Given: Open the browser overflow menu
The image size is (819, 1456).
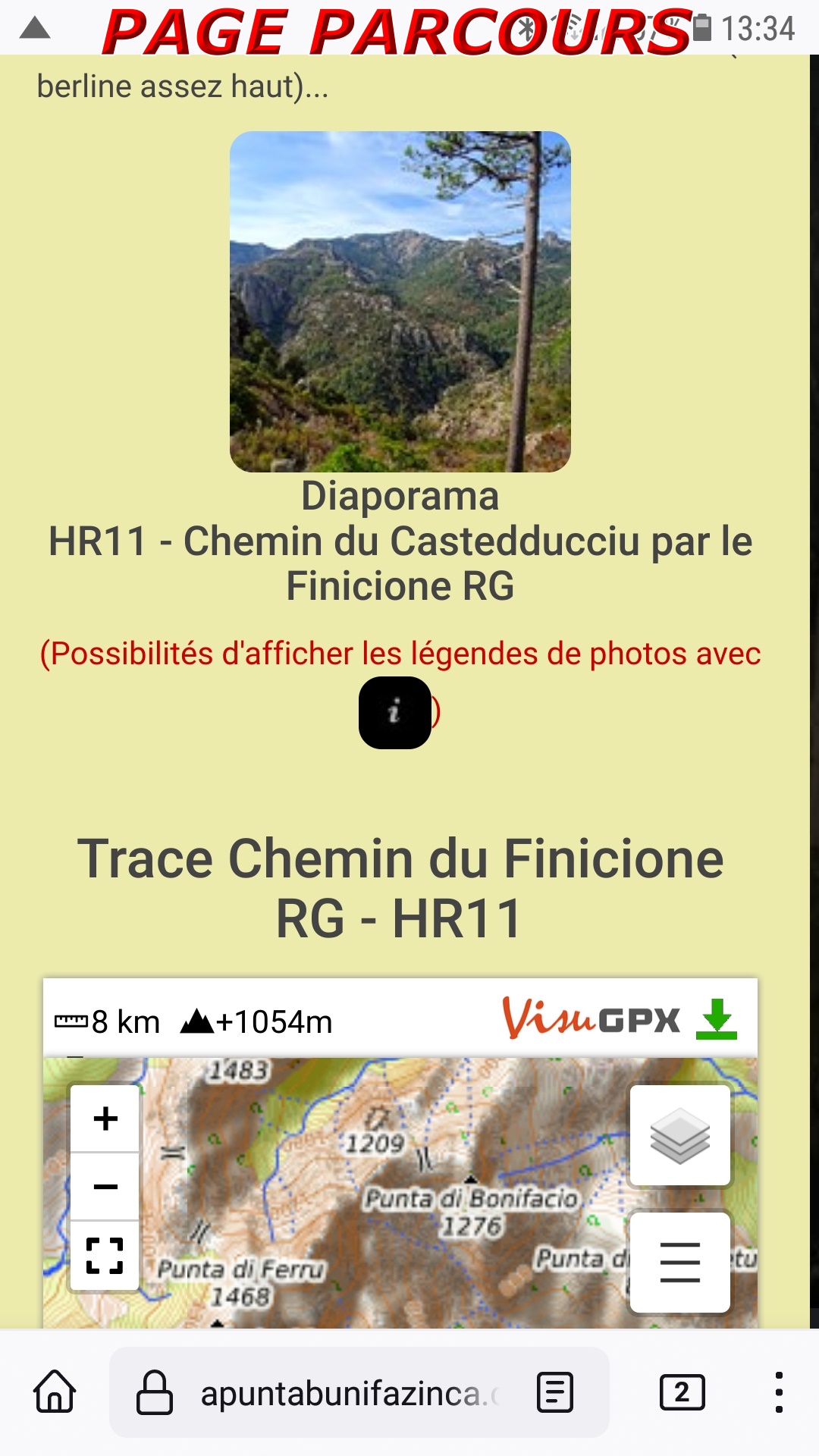Looking at the screenshot, I should click(779, 1392).
